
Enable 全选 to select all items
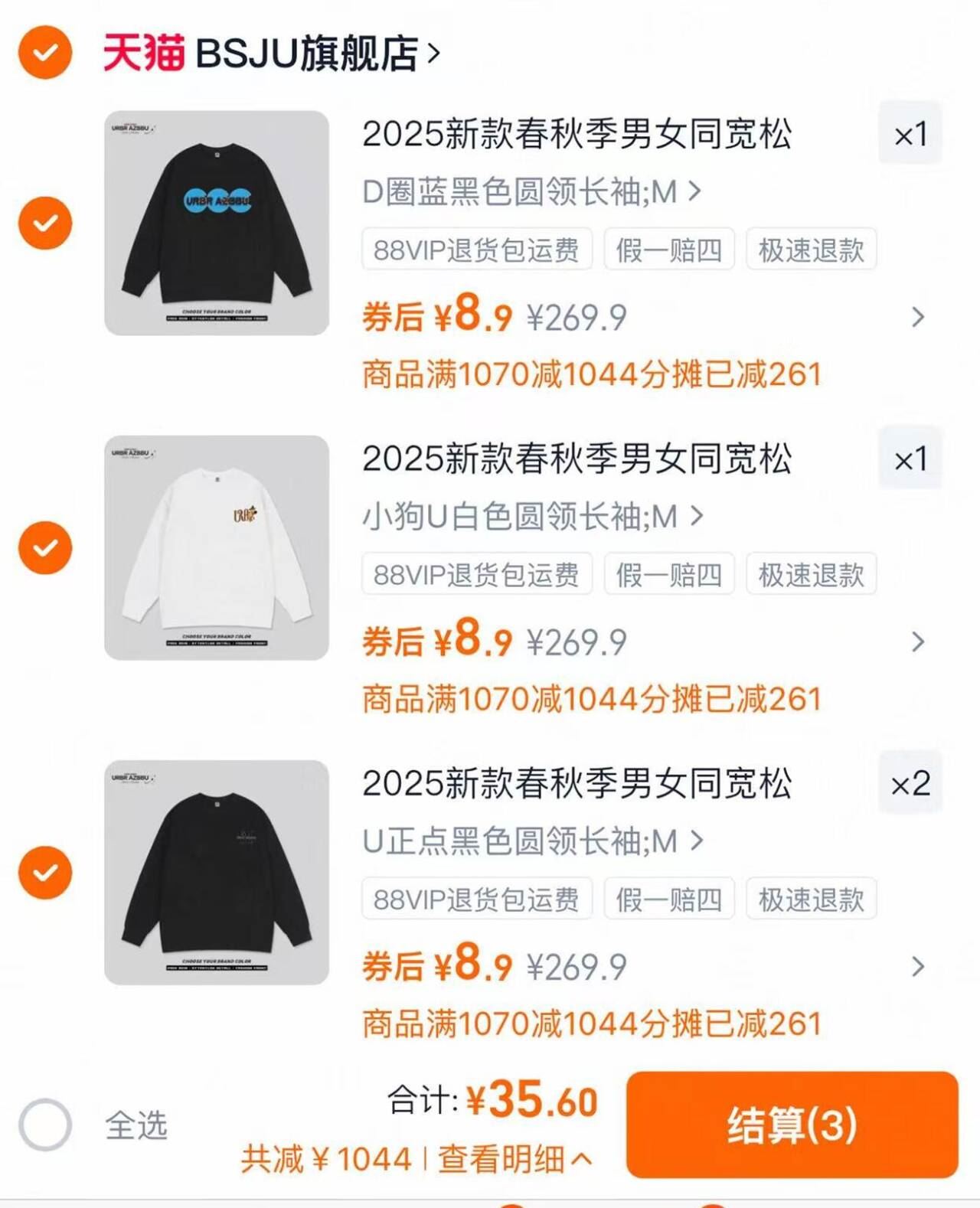[44, 1121]
